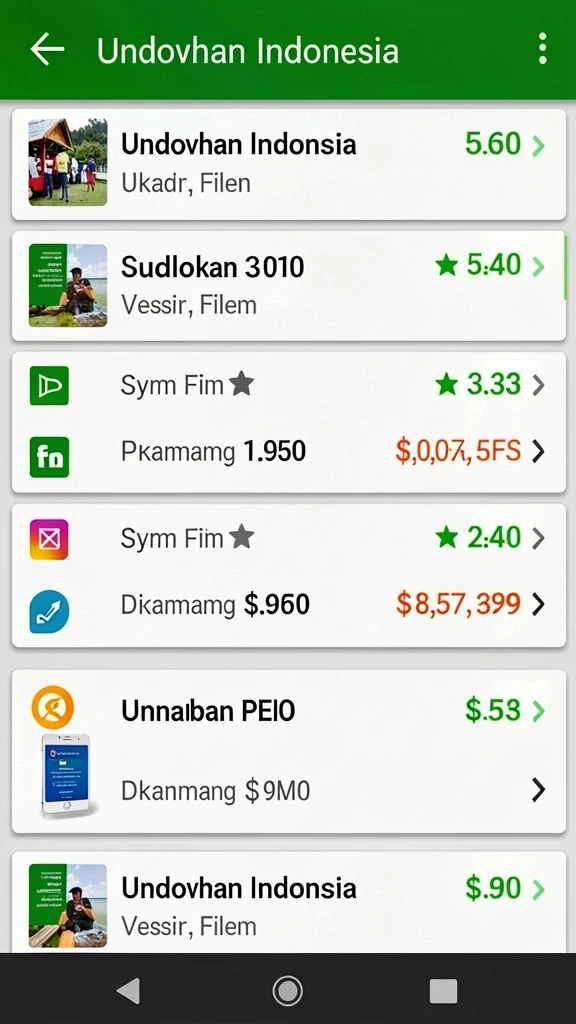Screen dimensions: 576x1024
Task: Tap the system back button
Action: pos(129,991)
